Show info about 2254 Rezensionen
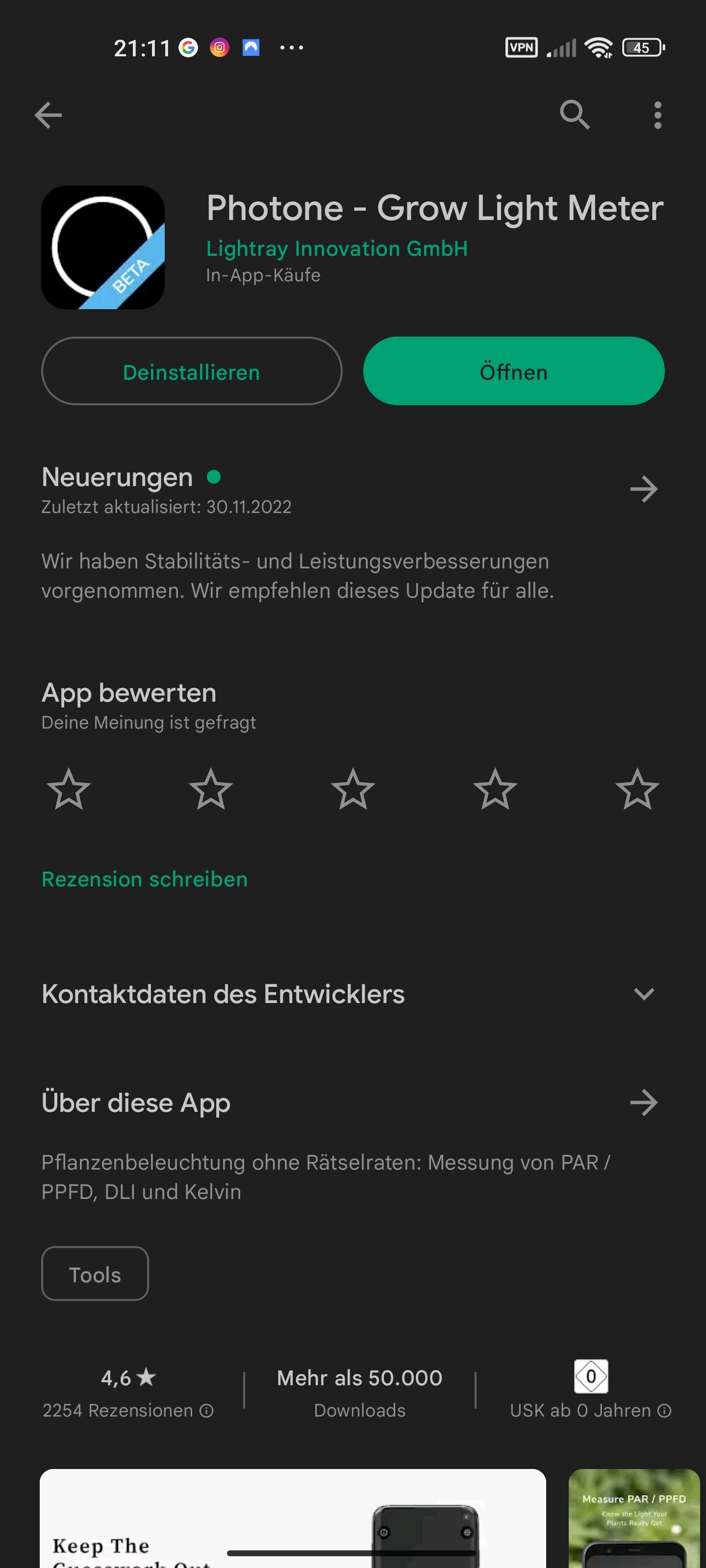 (x=206, y=1411)
